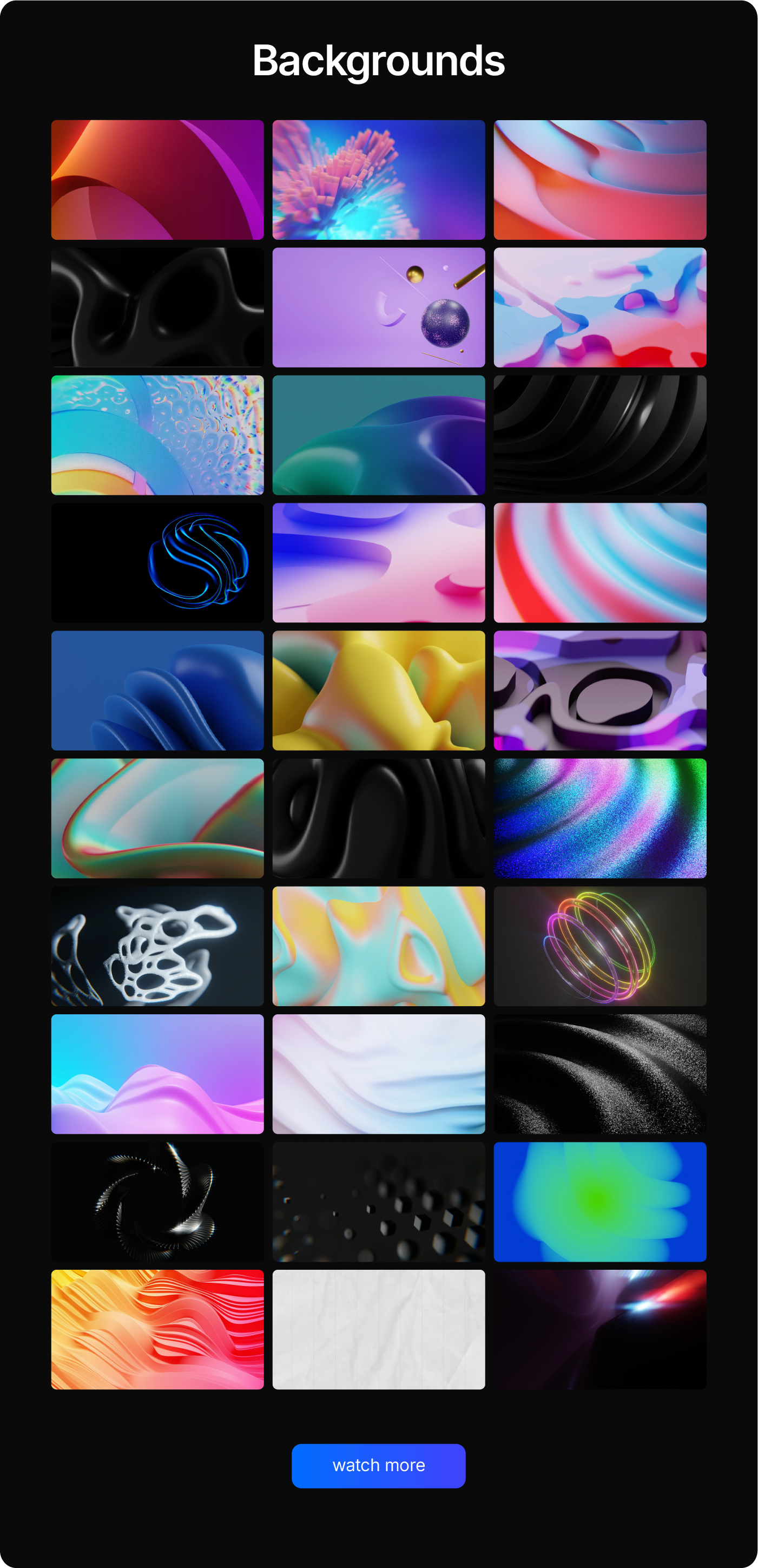This screenshot has width=758, height=1568.
Task: Tap the watch more button
Action: click(x=378, y=1466)
